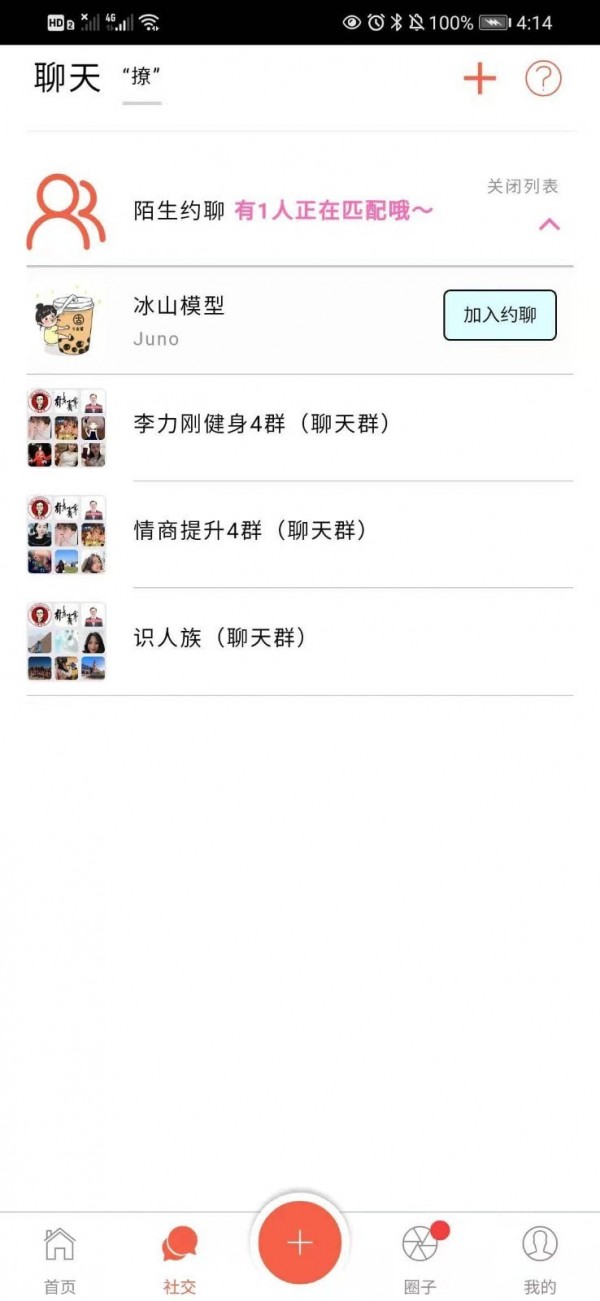600x1301 pixels.
Task: Open the 情商提升4群 chat group
Action: (250, 531)
